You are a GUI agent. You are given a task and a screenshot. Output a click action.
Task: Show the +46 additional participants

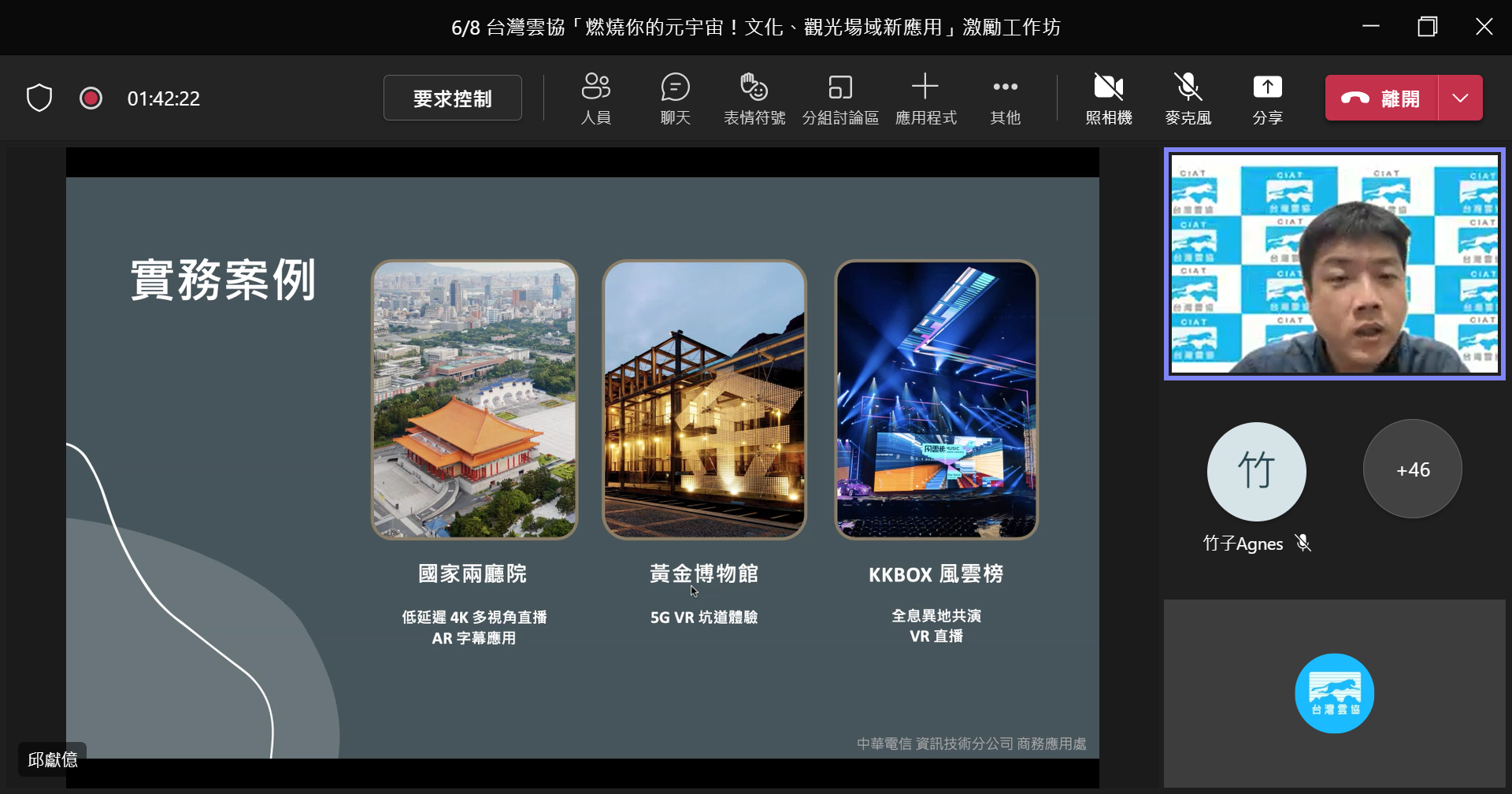point(1412,469)
